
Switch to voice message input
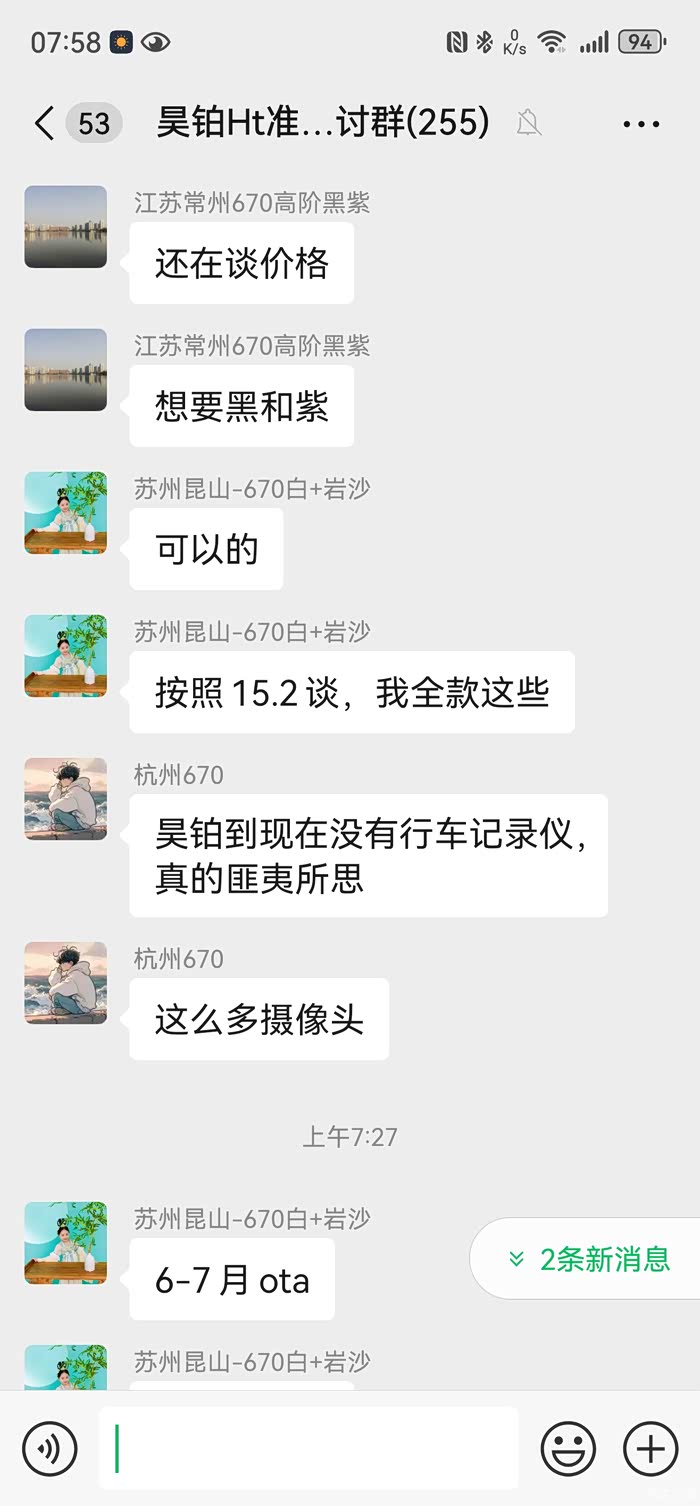[50, 1448]
